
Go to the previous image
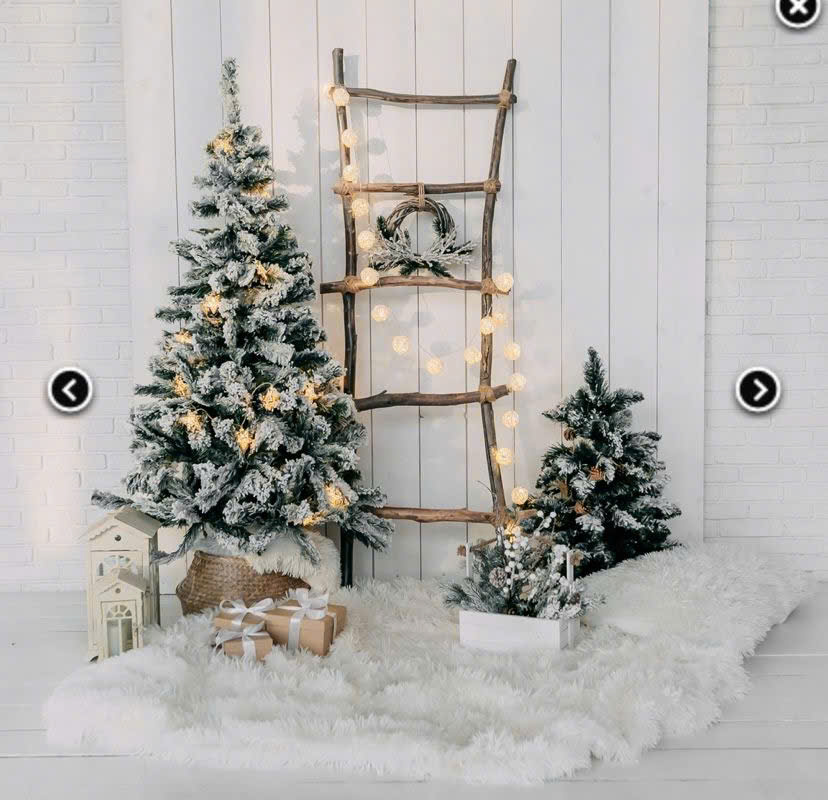pos(70,390)
